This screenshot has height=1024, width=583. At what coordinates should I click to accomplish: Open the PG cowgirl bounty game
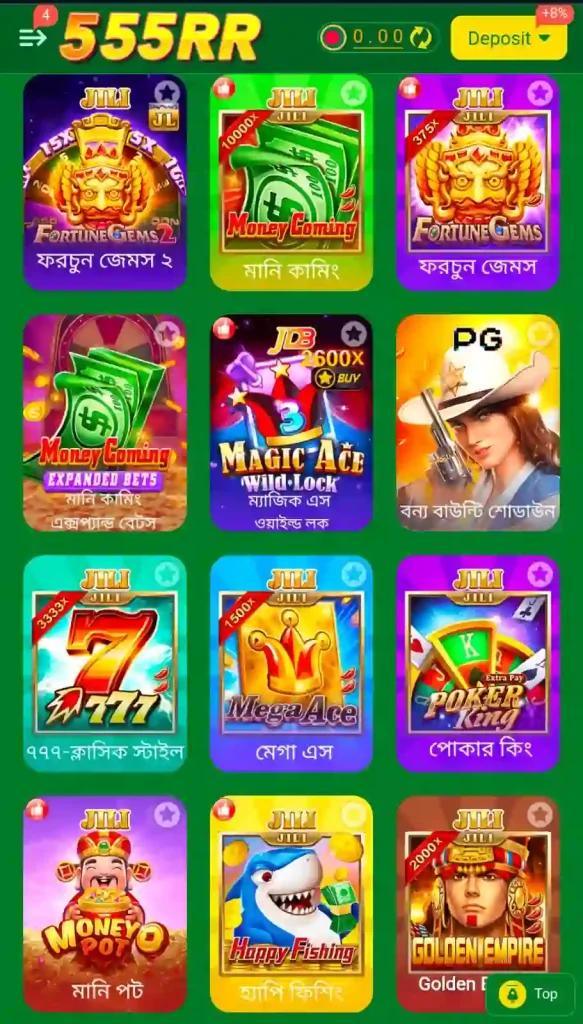click(x=478, y=423)
